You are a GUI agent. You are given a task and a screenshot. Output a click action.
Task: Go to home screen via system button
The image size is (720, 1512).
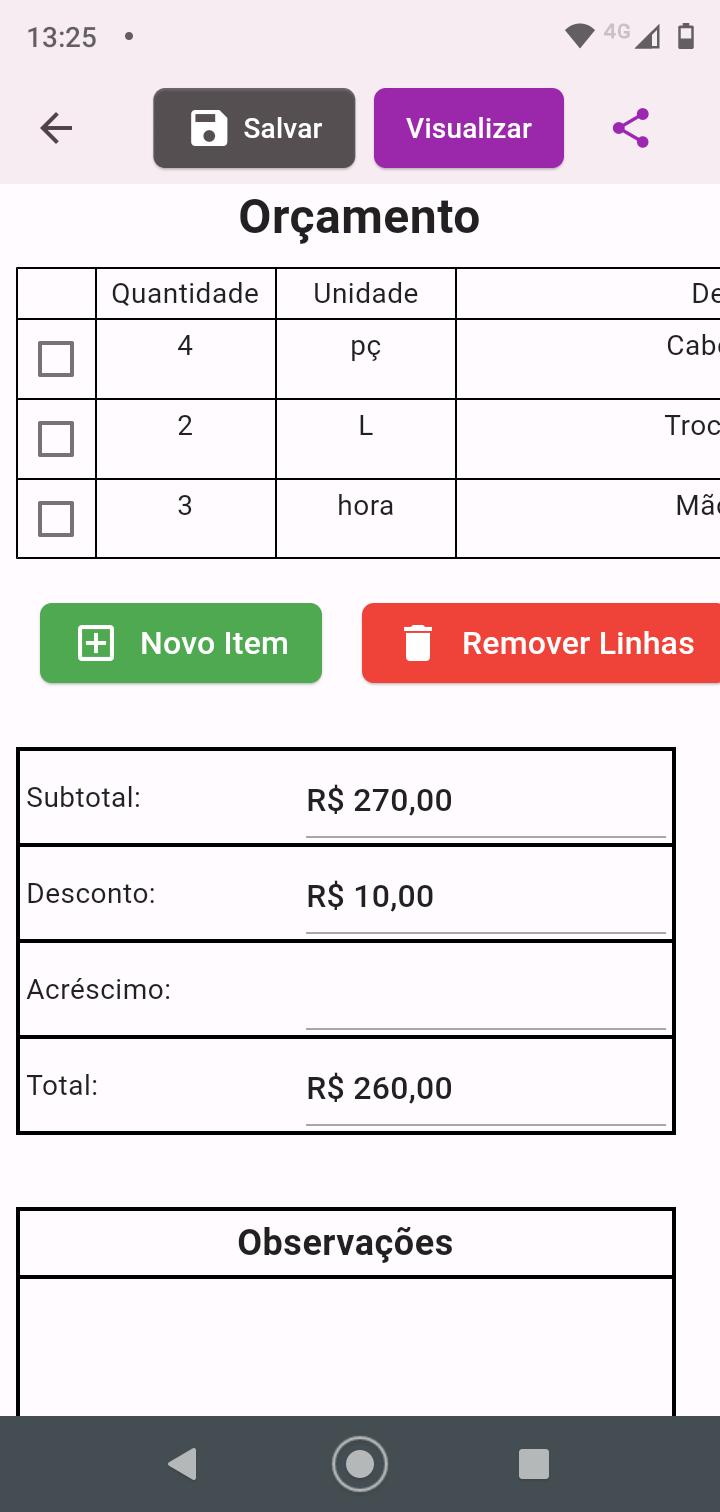tap(360, 1464)
